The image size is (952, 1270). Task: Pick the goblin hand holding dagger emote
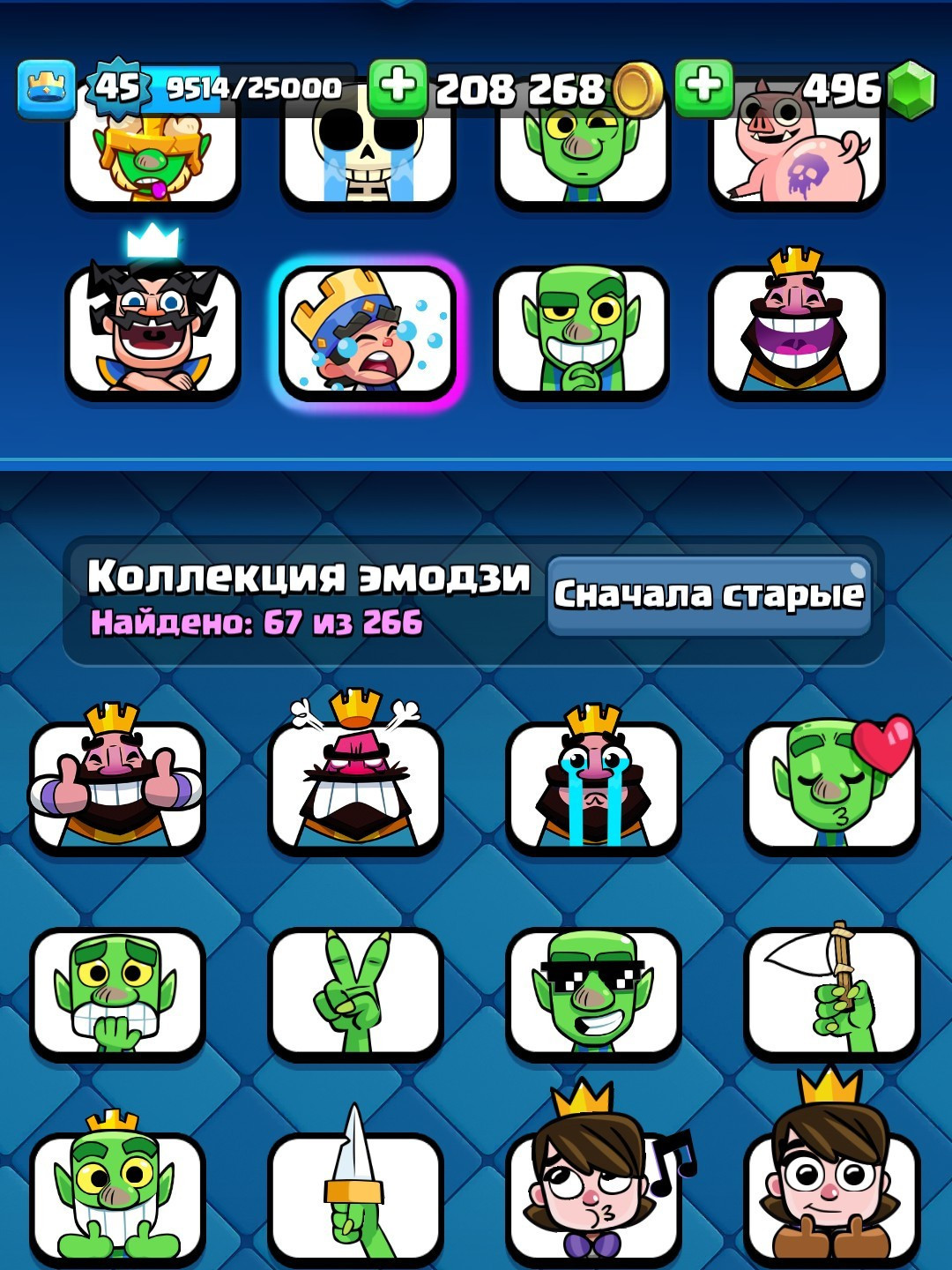(x=355, y=1195)
